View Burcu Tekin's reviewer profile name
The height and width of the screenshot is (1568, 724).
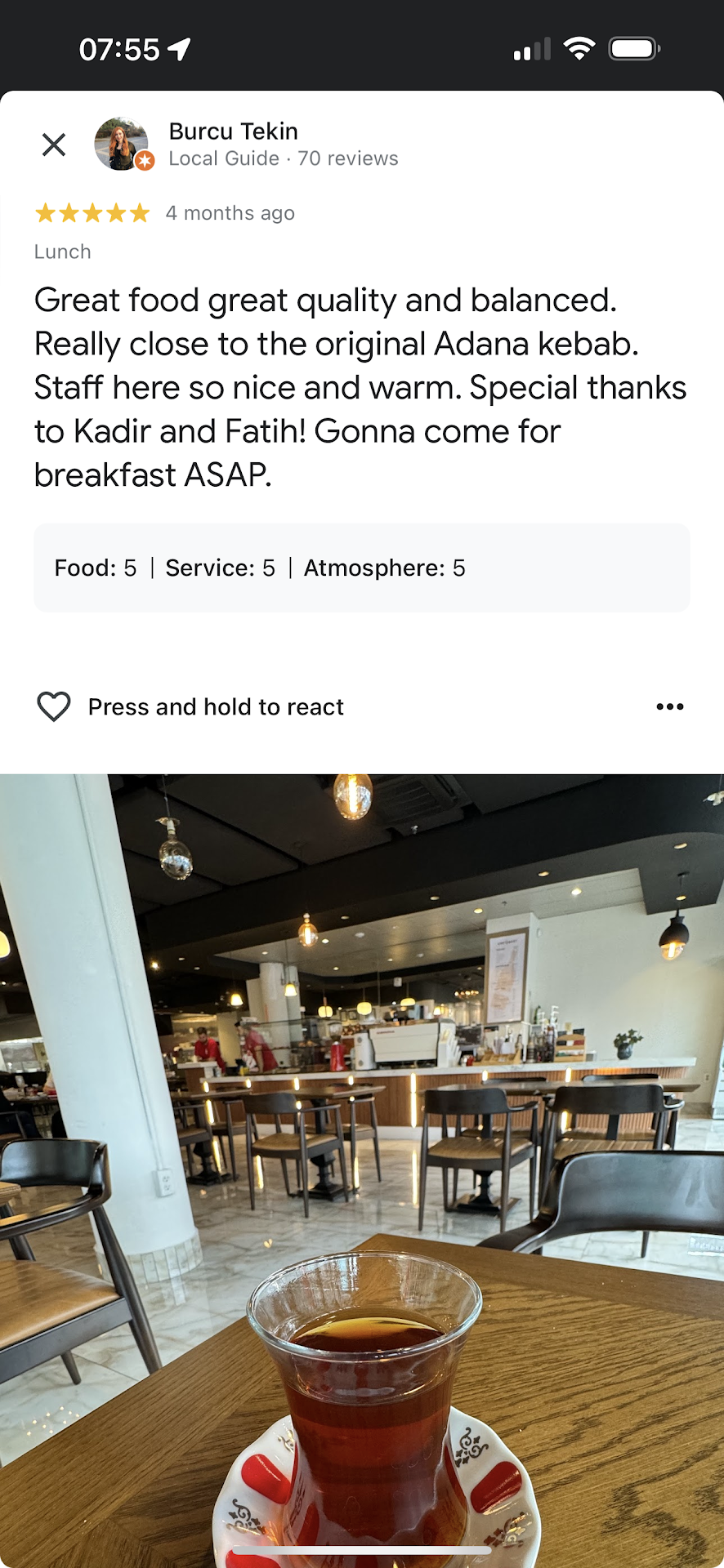click(x=233, y=131)
